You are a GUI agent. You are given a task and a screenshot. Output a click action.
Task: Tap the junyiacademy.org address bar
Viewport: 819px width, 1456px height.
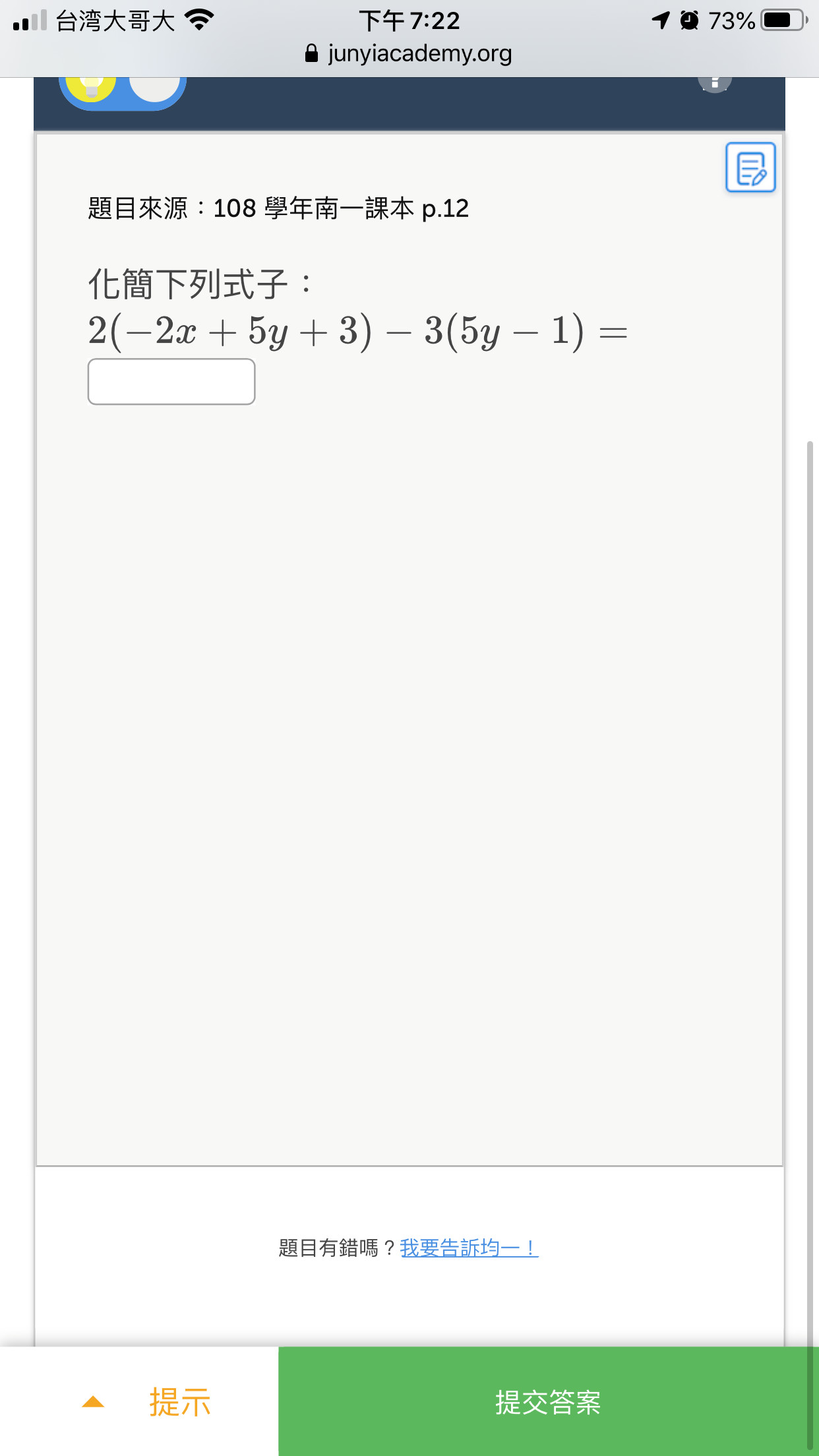click(x=409, y=53)
